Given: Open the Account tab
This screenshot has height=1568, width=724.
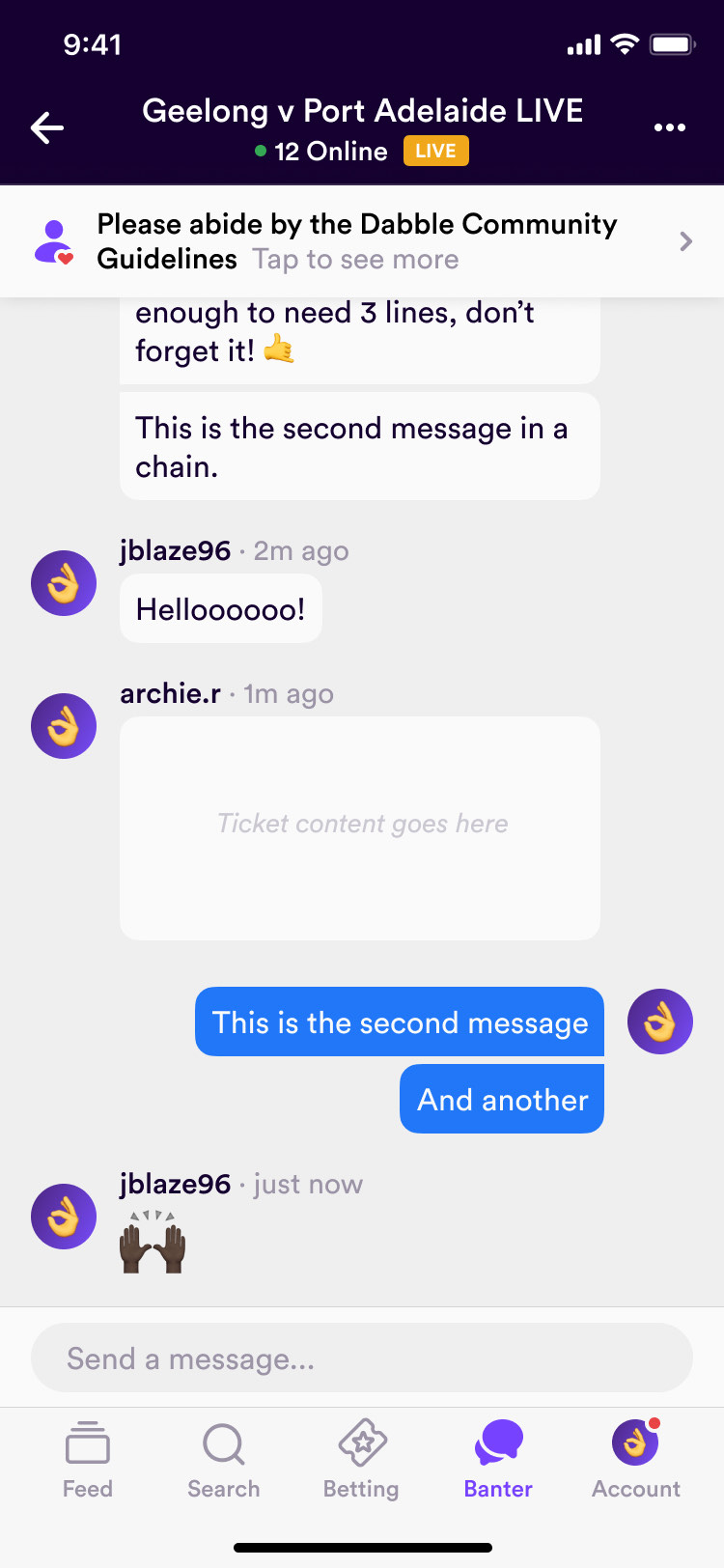Looking at the screenshot, I should click(x=635, y=1460).
